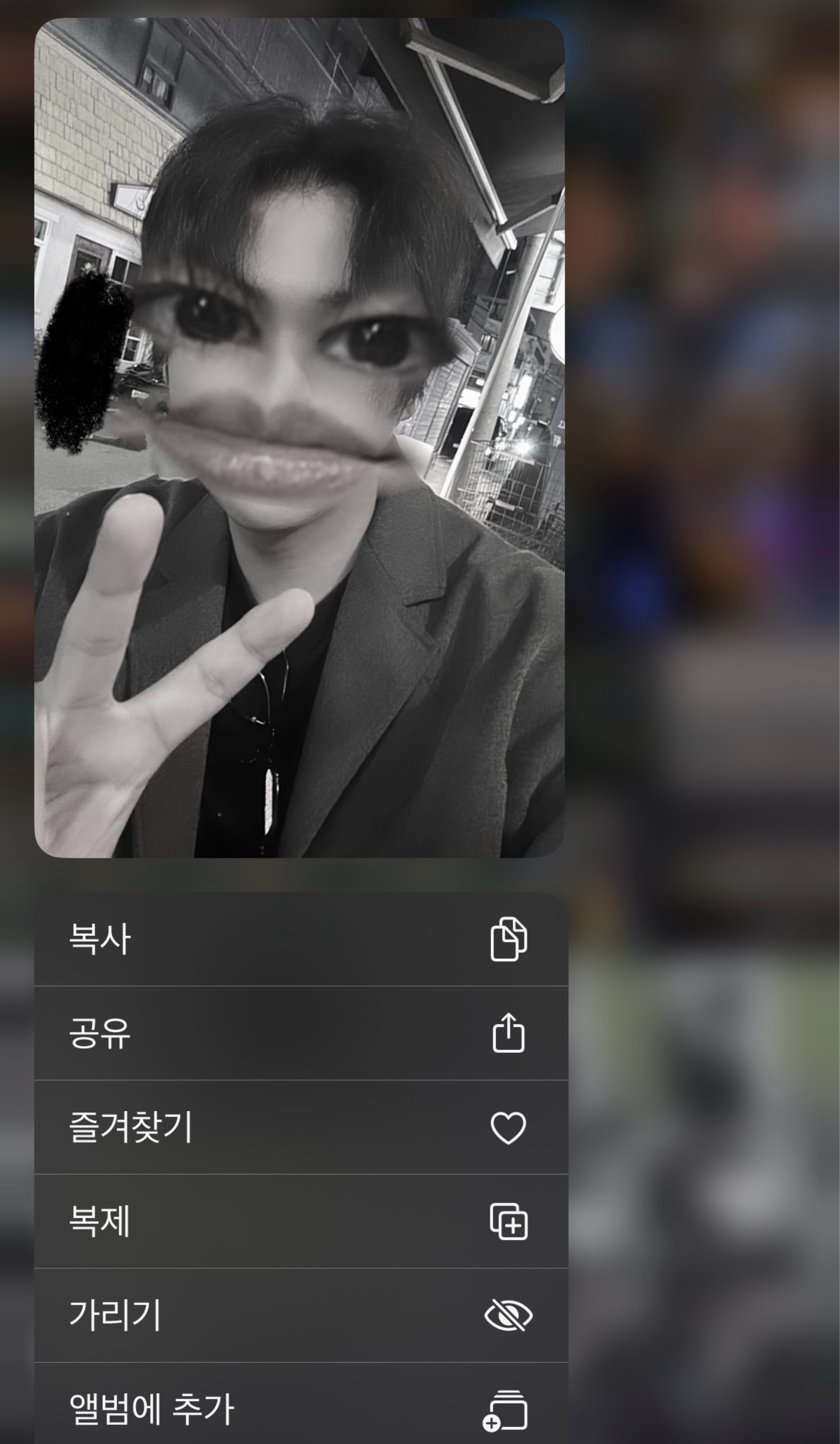
Task: Select 복사 to copy the photo
Action: tap(301, 939)
